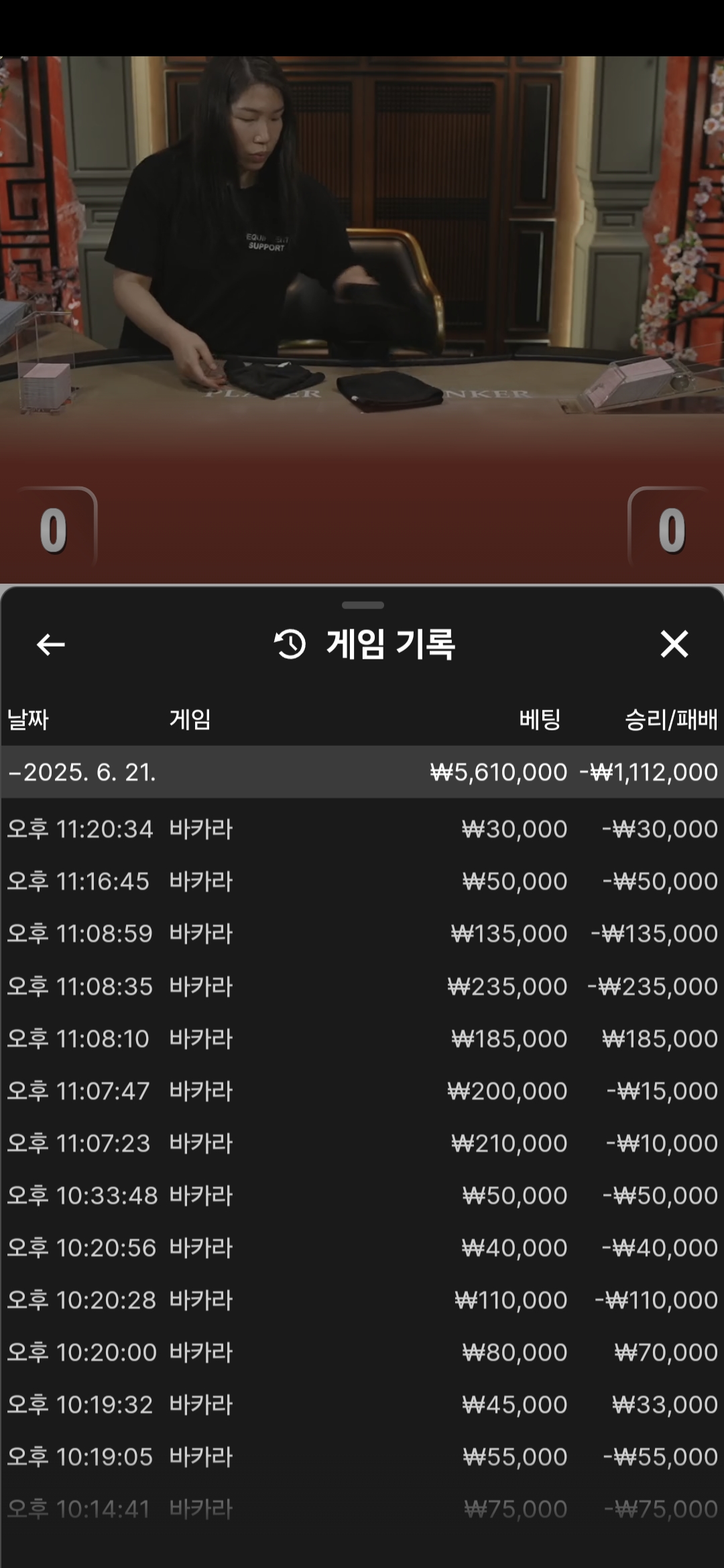View the 오후 10:20:00 winning bet

362,1352
